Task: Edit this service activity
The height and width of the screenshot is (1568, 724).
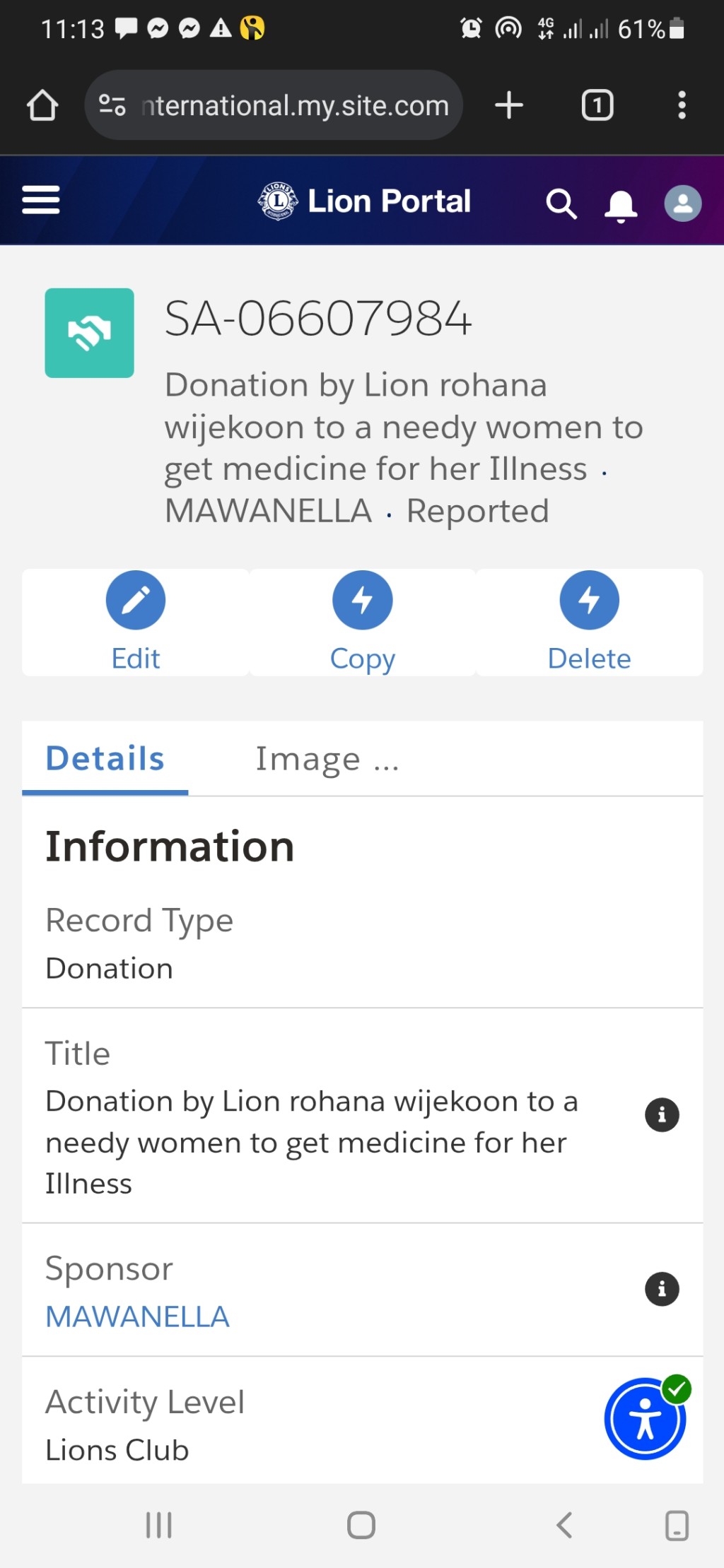Action: click(x=136, y=622)
